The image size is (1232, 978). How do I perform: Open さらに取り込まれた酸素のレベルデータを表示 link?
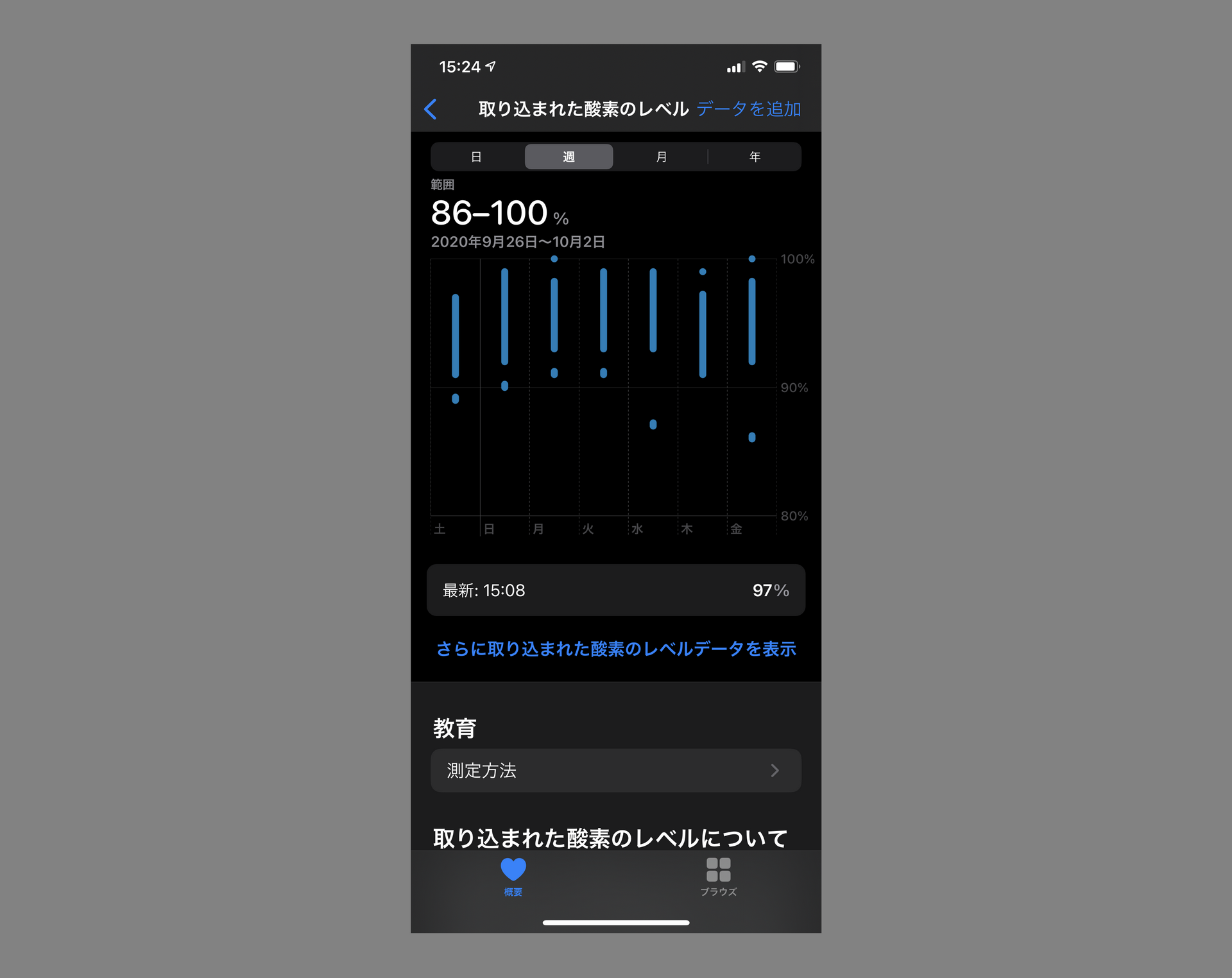point(615,649)
